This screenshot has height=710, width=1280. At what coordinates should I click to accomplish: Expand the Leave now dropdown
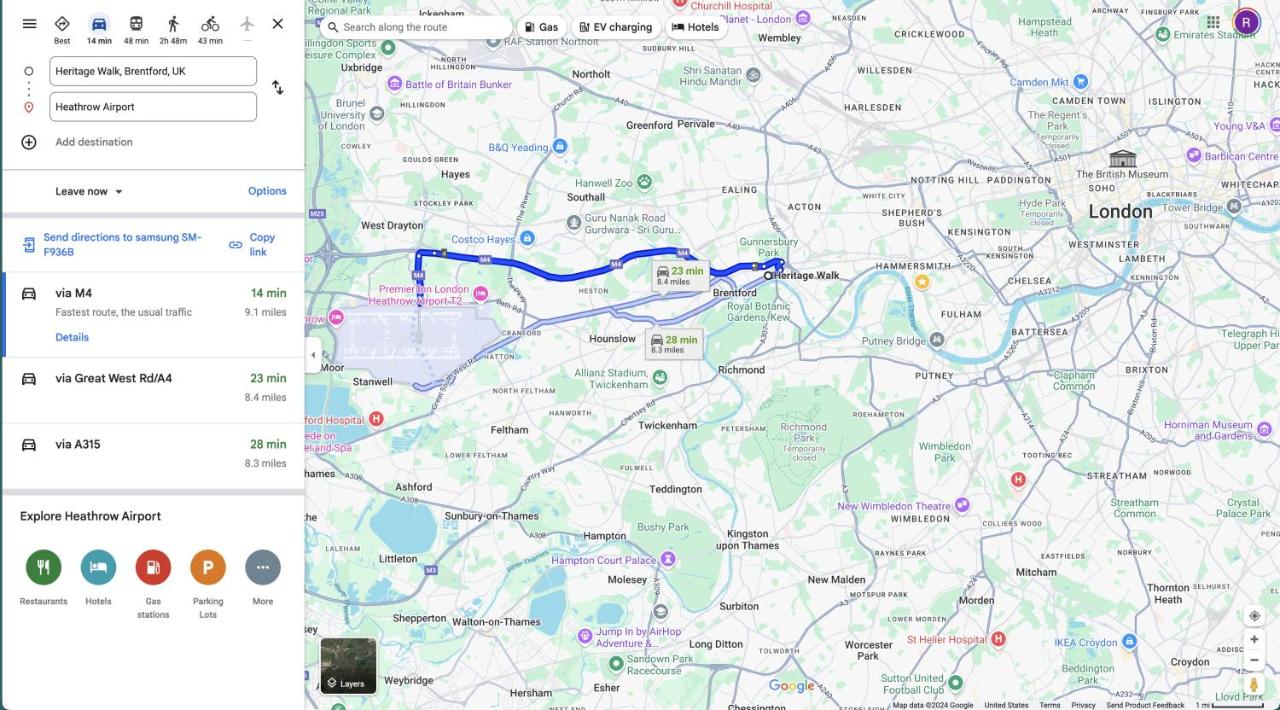[89, 191]
